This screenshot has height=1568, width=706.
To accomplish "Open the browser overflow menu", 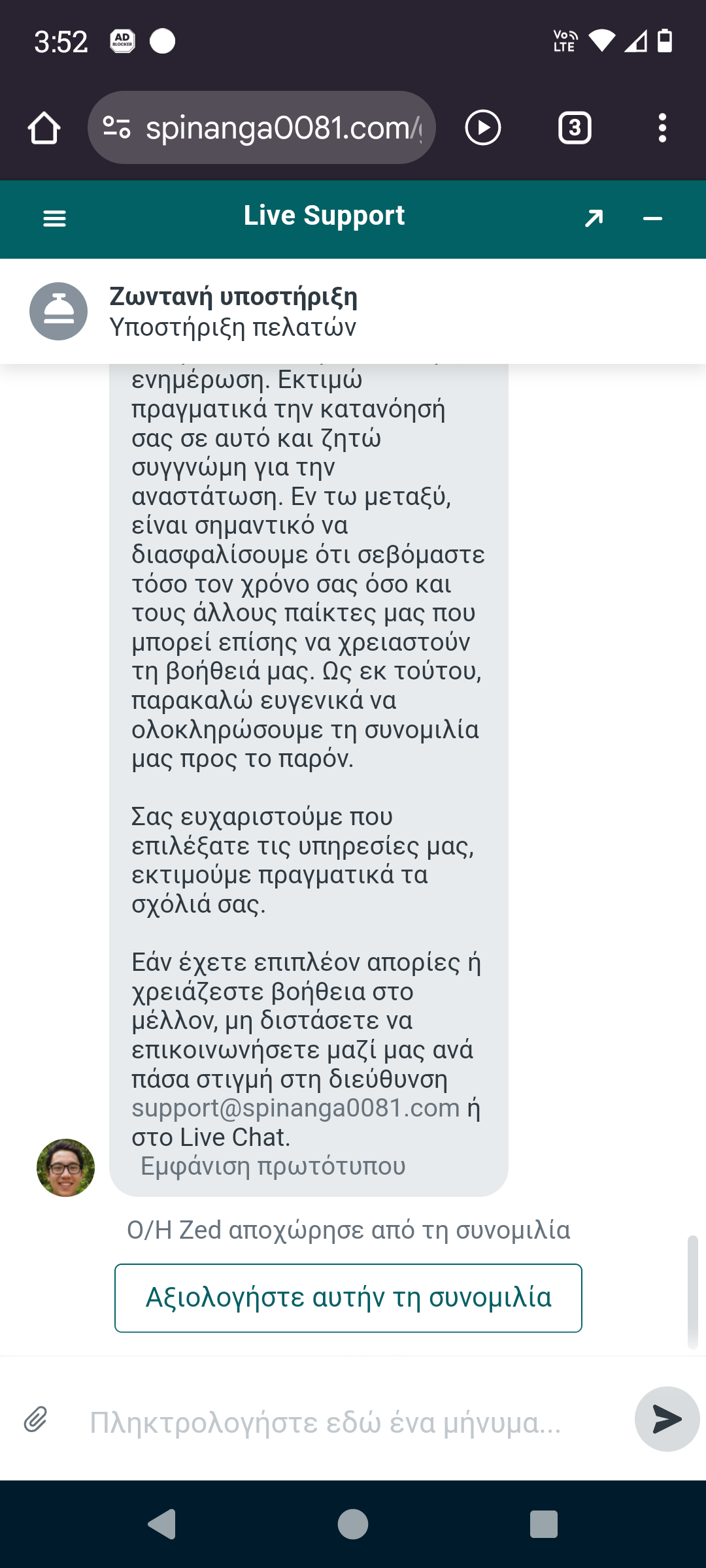I will point(662,128).
